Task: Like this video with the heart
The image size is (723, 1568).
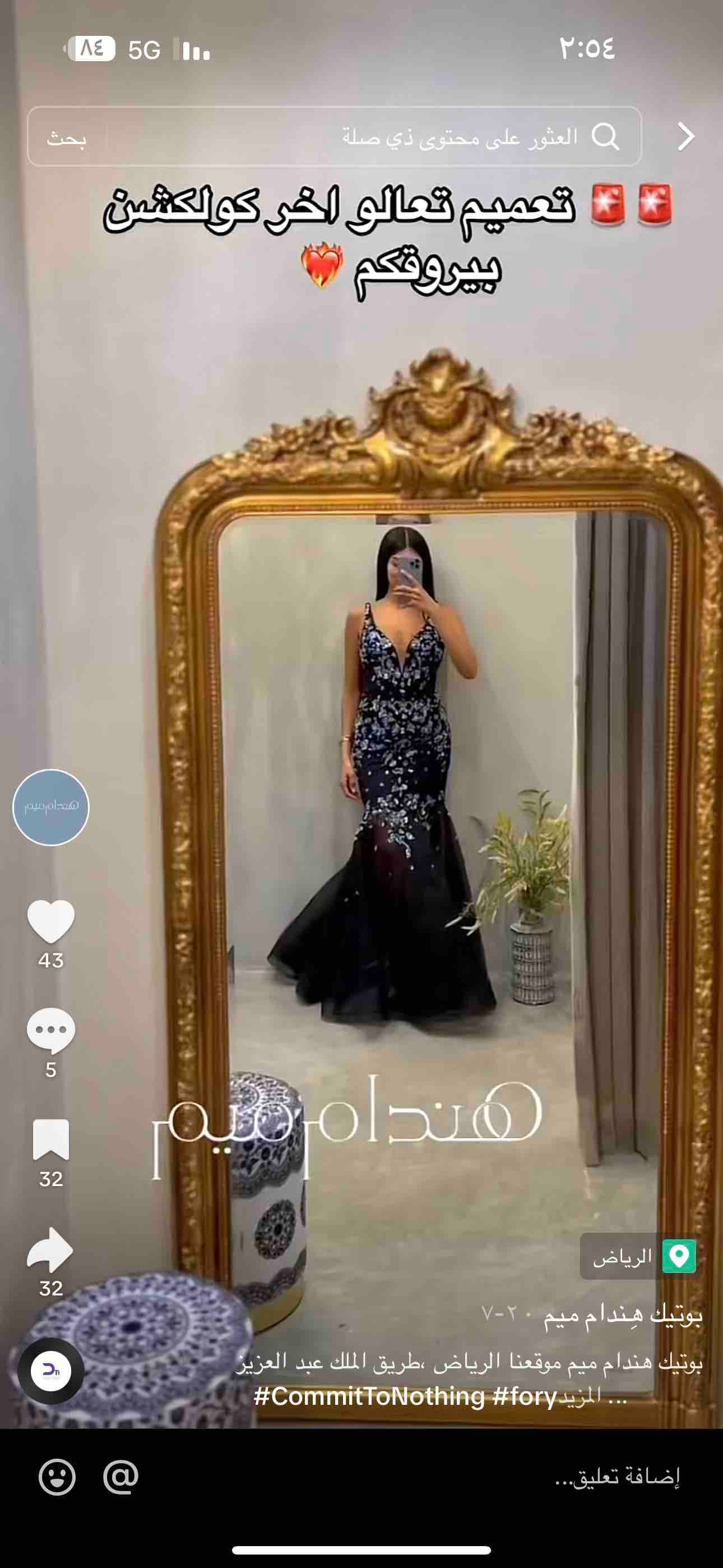Action: click(x=51, y=920)
